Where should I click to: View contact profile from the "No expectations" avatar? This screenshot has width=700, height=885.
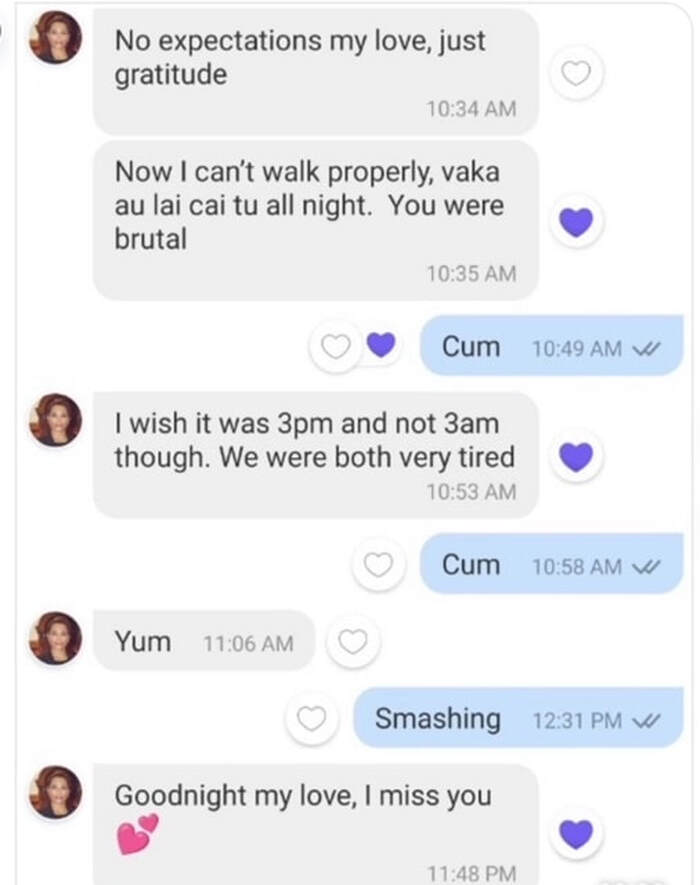tap(55, 37)
